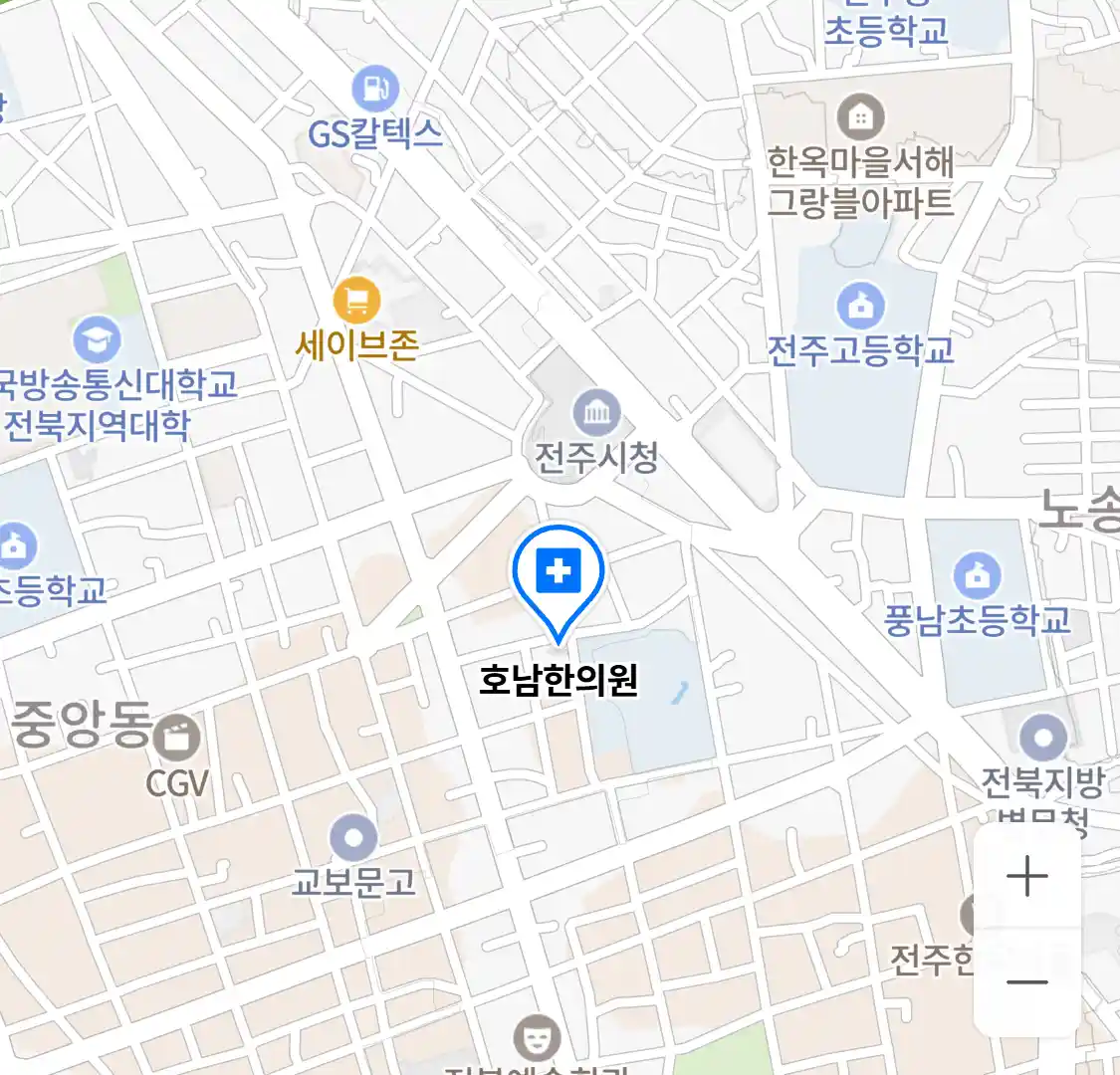Open the GS칼텍스 gas station marker
Screen dimensions: 1120x1075
point(375,90)
